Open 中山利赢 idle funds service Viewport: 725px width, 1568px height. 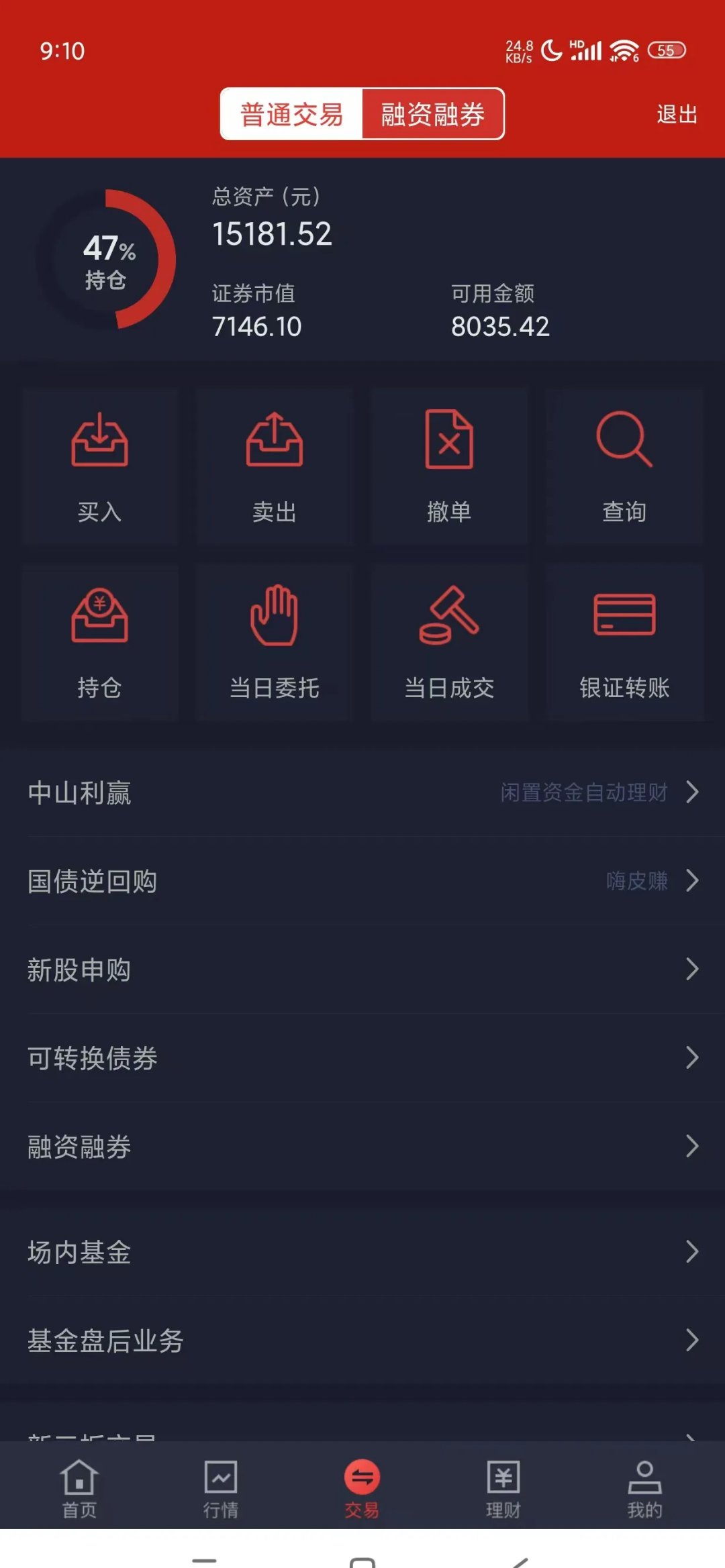pos(362,793)
